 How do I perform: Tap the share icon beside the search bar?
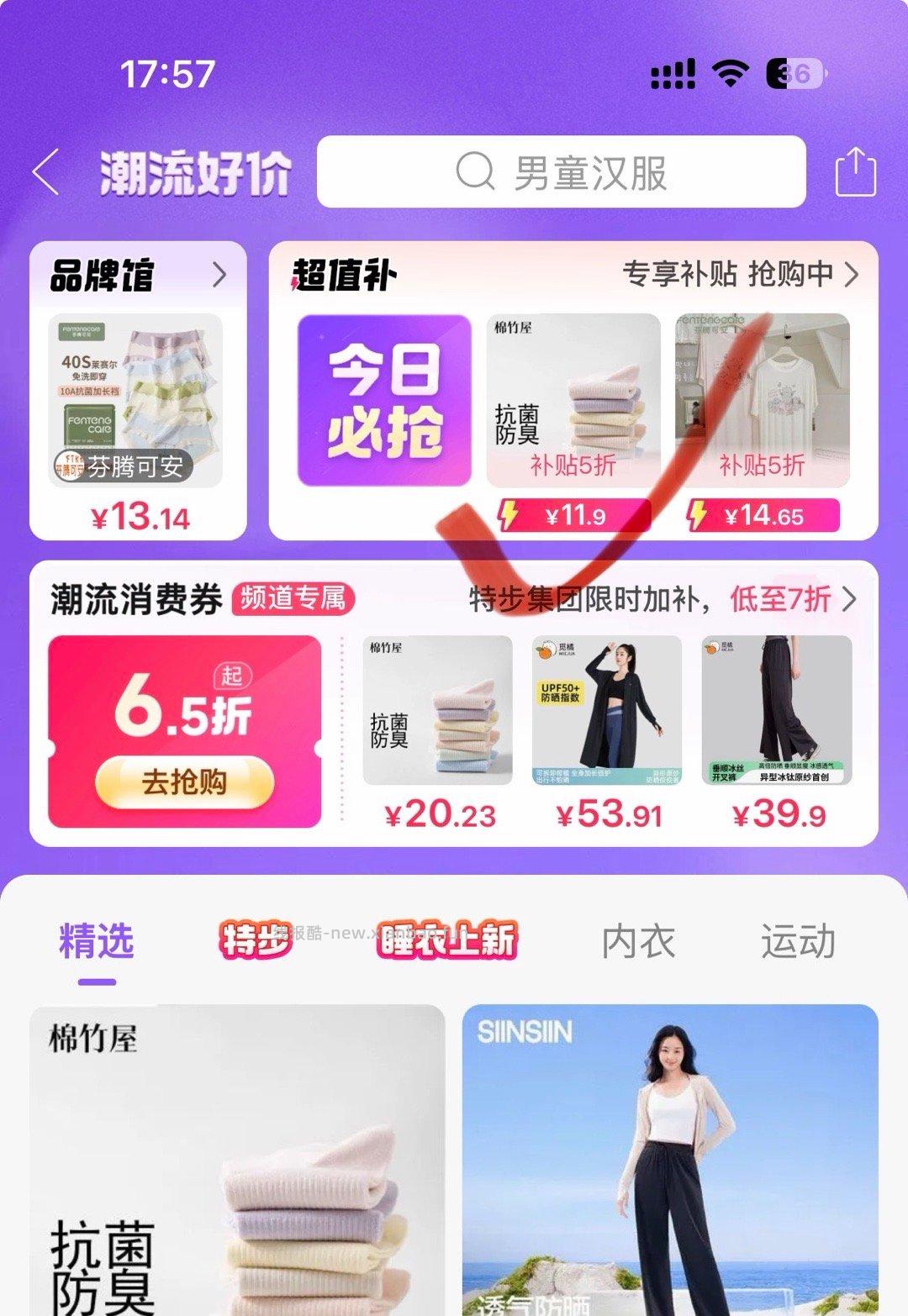click(x=854, y=170)
